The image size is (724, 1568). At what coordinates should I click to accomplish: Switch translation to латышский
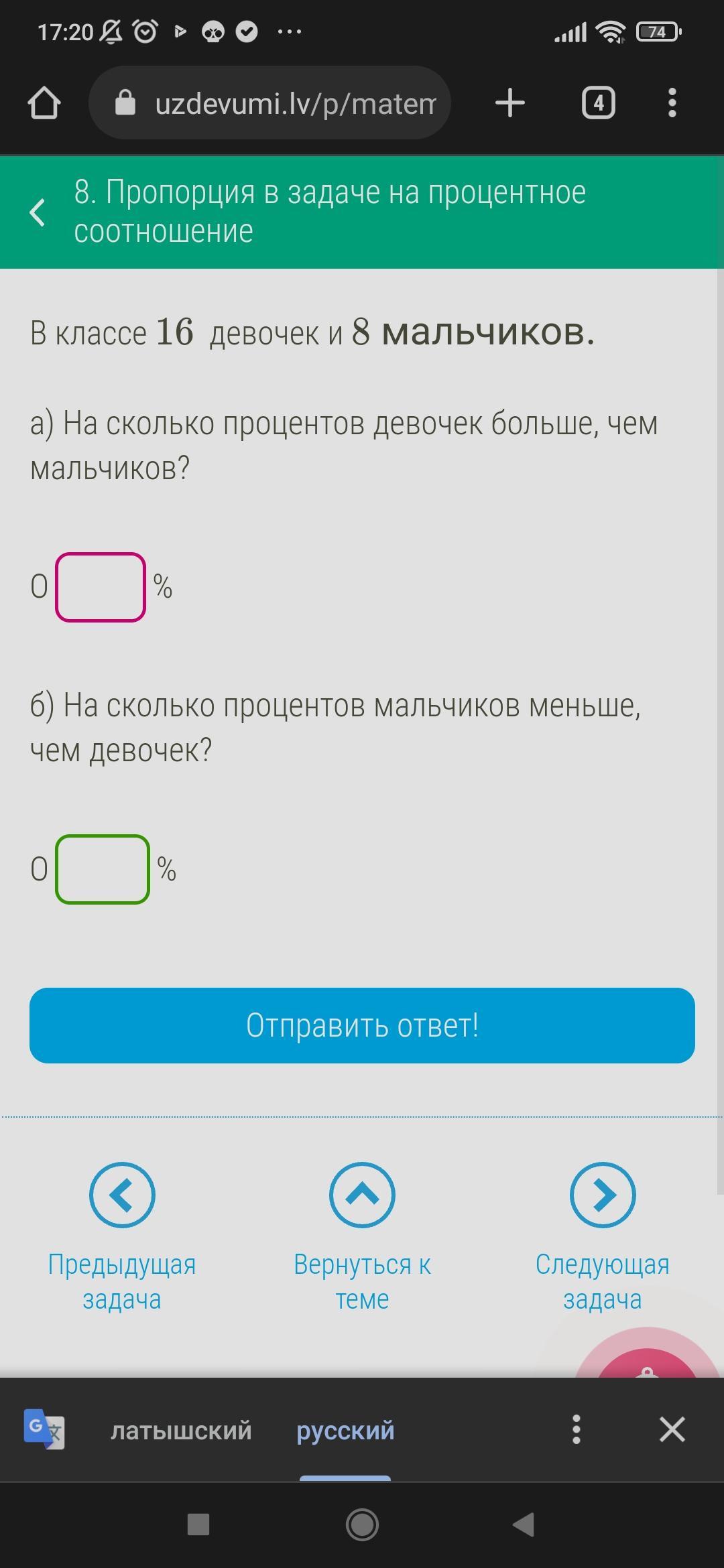pyautogui.click(x=181, y=1430)
